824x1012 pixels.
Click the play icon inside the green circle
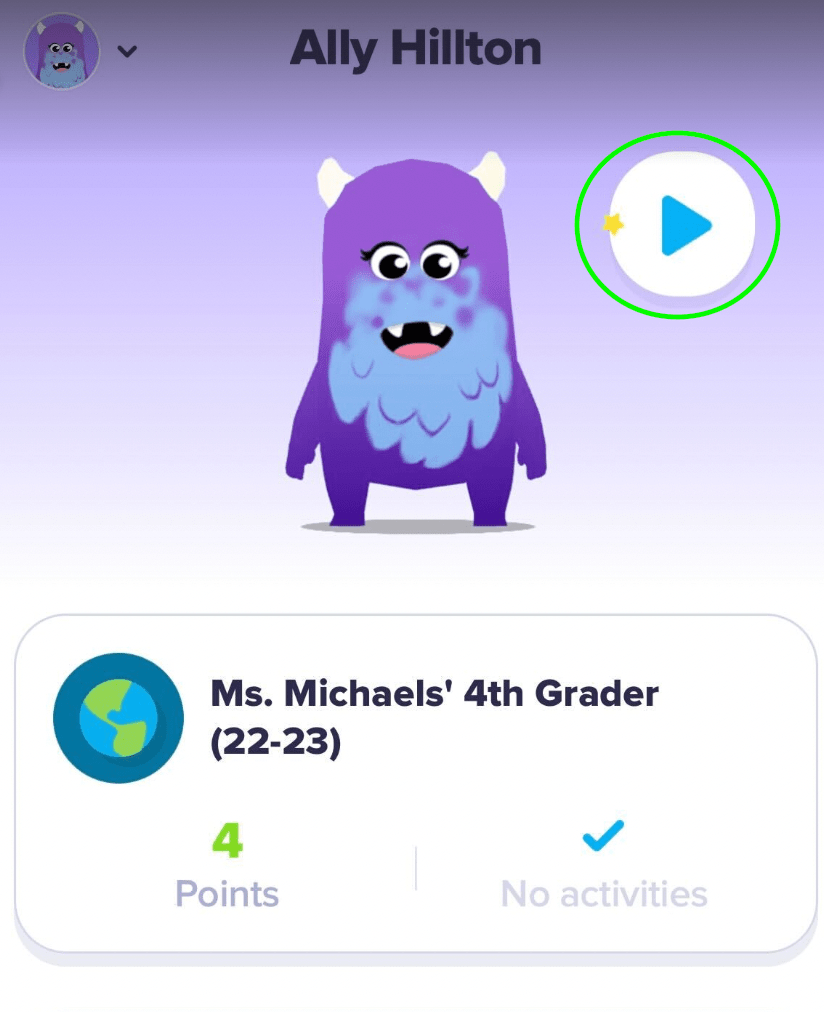pyautogui.click(x=685, y=225)
